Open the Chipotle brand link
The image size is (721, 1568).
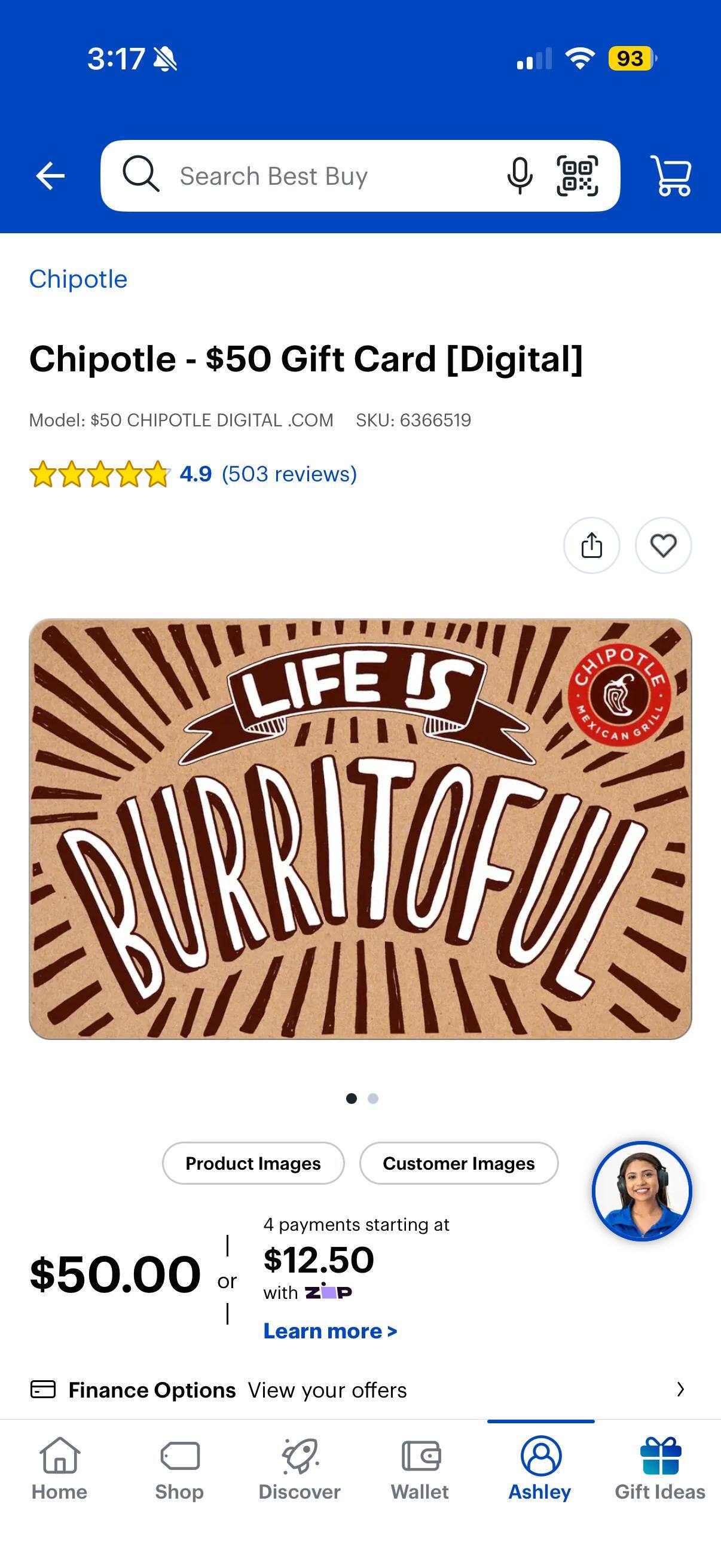click(x=78, y=279)
